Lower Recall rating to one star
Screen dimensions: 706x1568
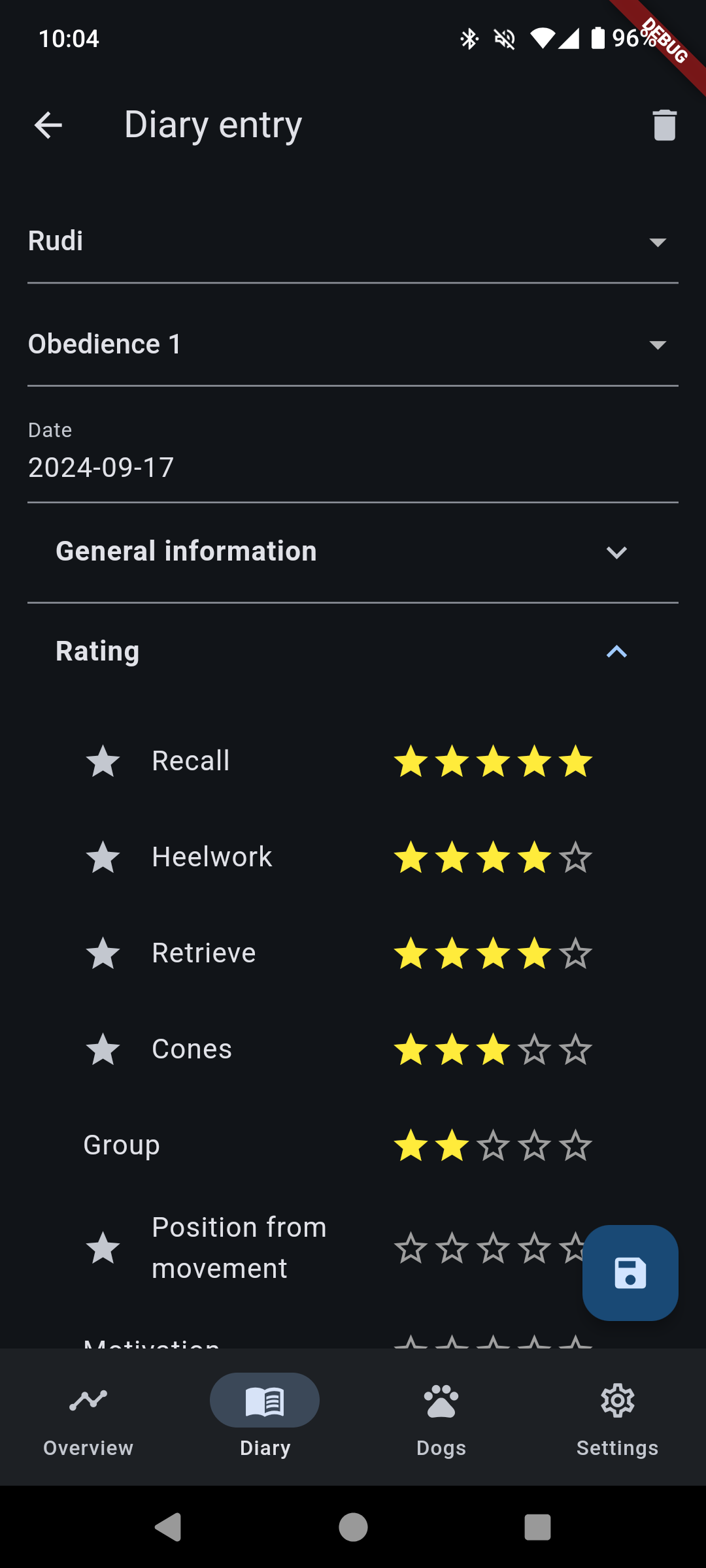pos(411,761)
